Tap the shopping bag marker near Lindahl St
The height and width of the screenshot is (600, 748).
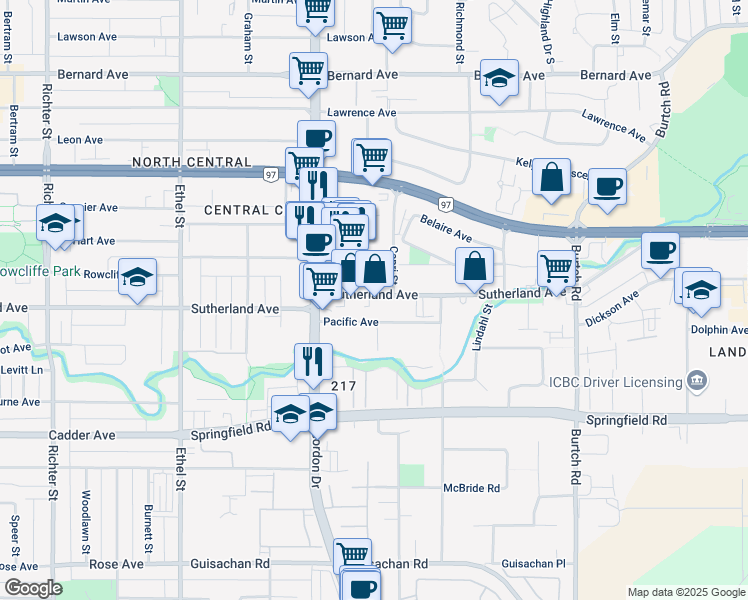pyautogui.click(x=475, y=266)
